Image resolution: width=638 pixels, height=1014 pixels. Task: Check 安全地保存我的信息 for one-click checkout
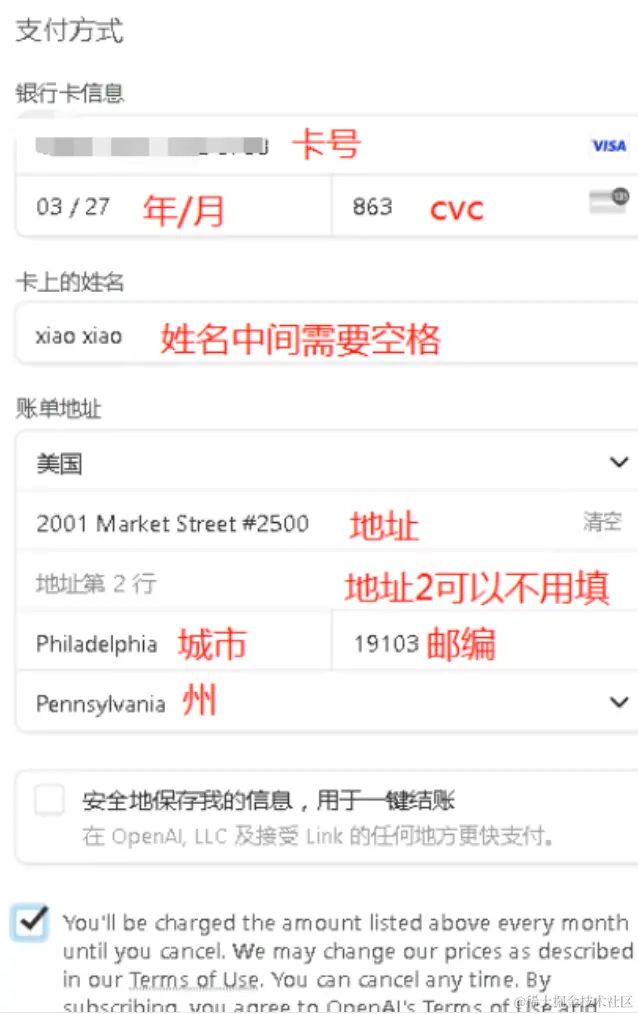pyautogui.click(x=49, y=800)
